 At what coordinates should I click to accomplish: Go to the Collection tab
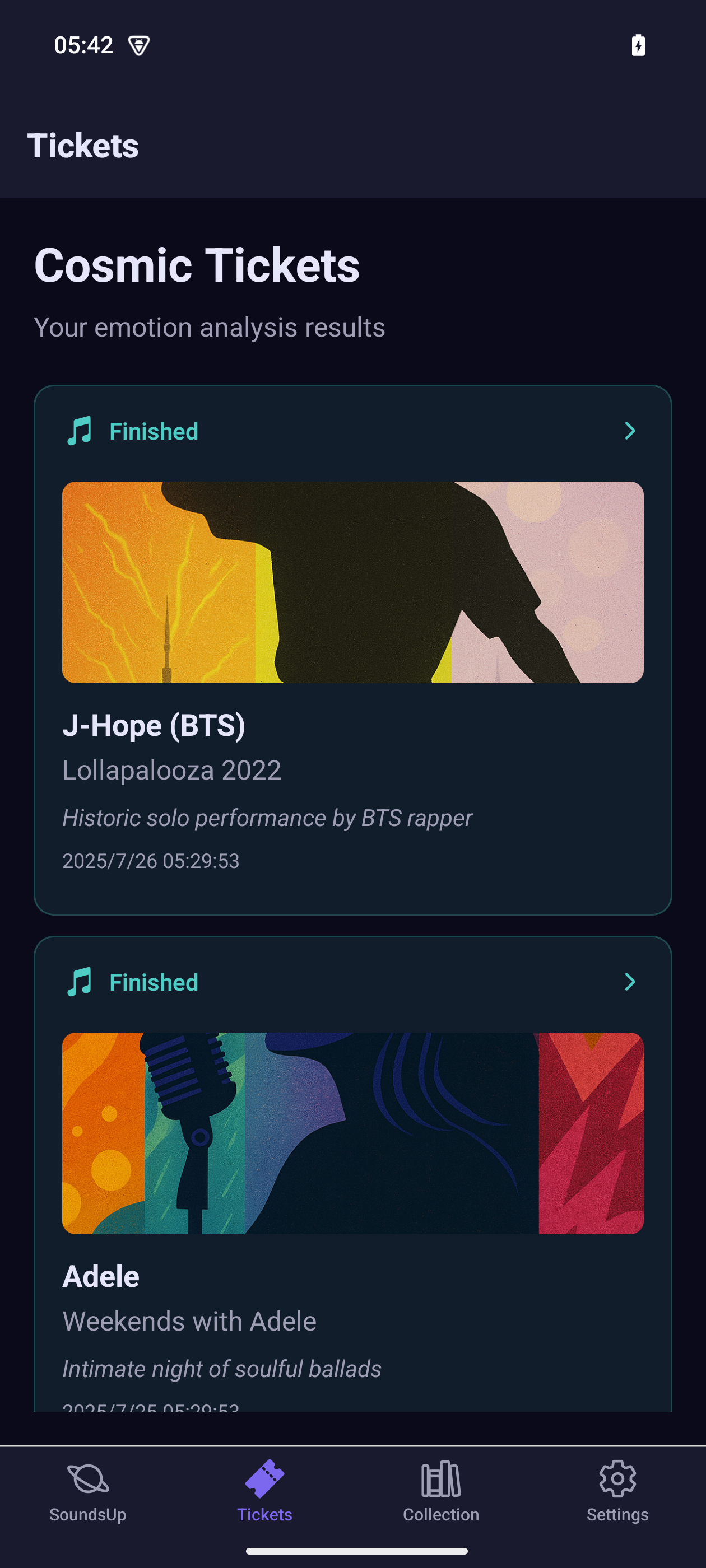(441, 1490)
